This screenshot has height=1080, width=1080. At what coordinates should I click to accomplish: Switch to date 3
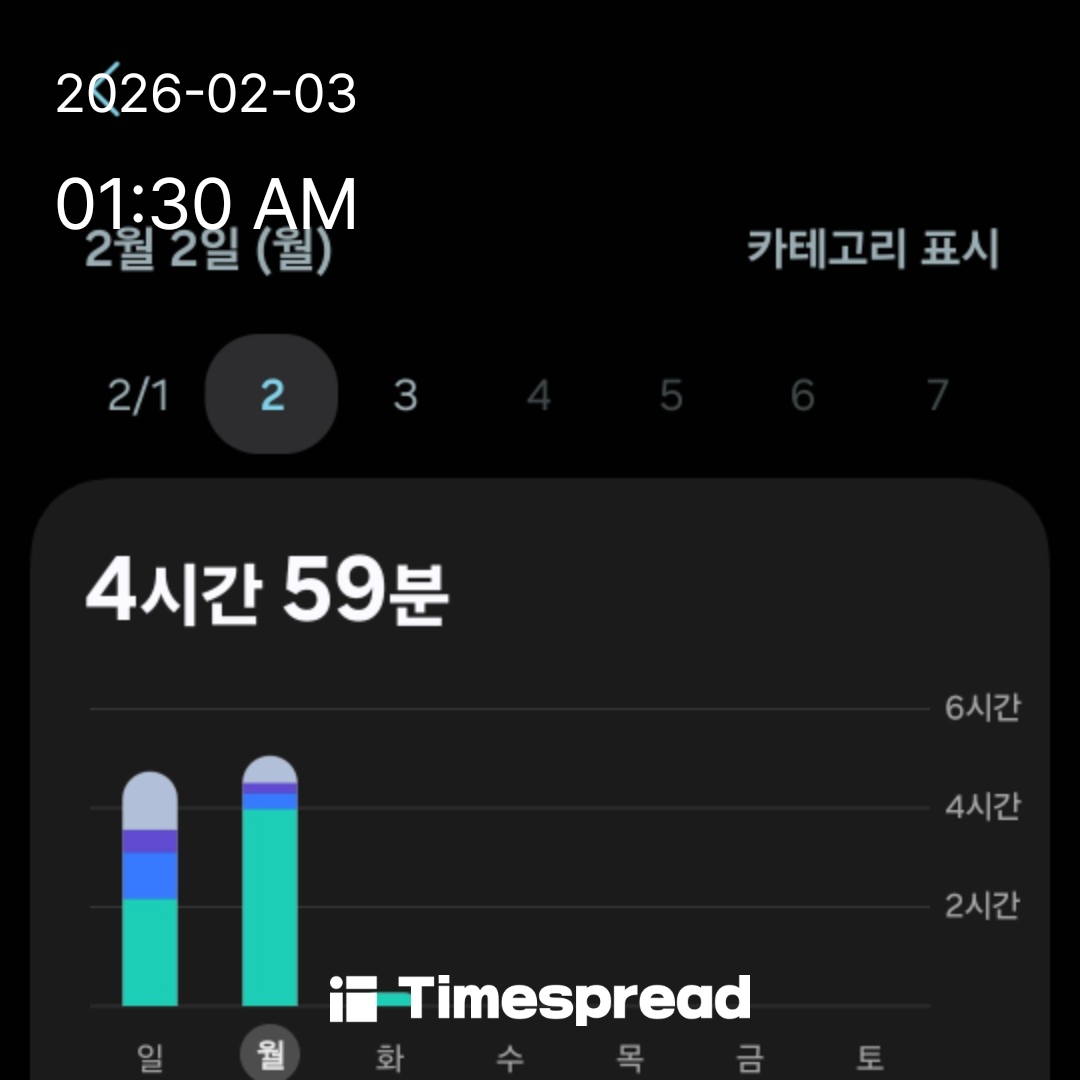405,396
